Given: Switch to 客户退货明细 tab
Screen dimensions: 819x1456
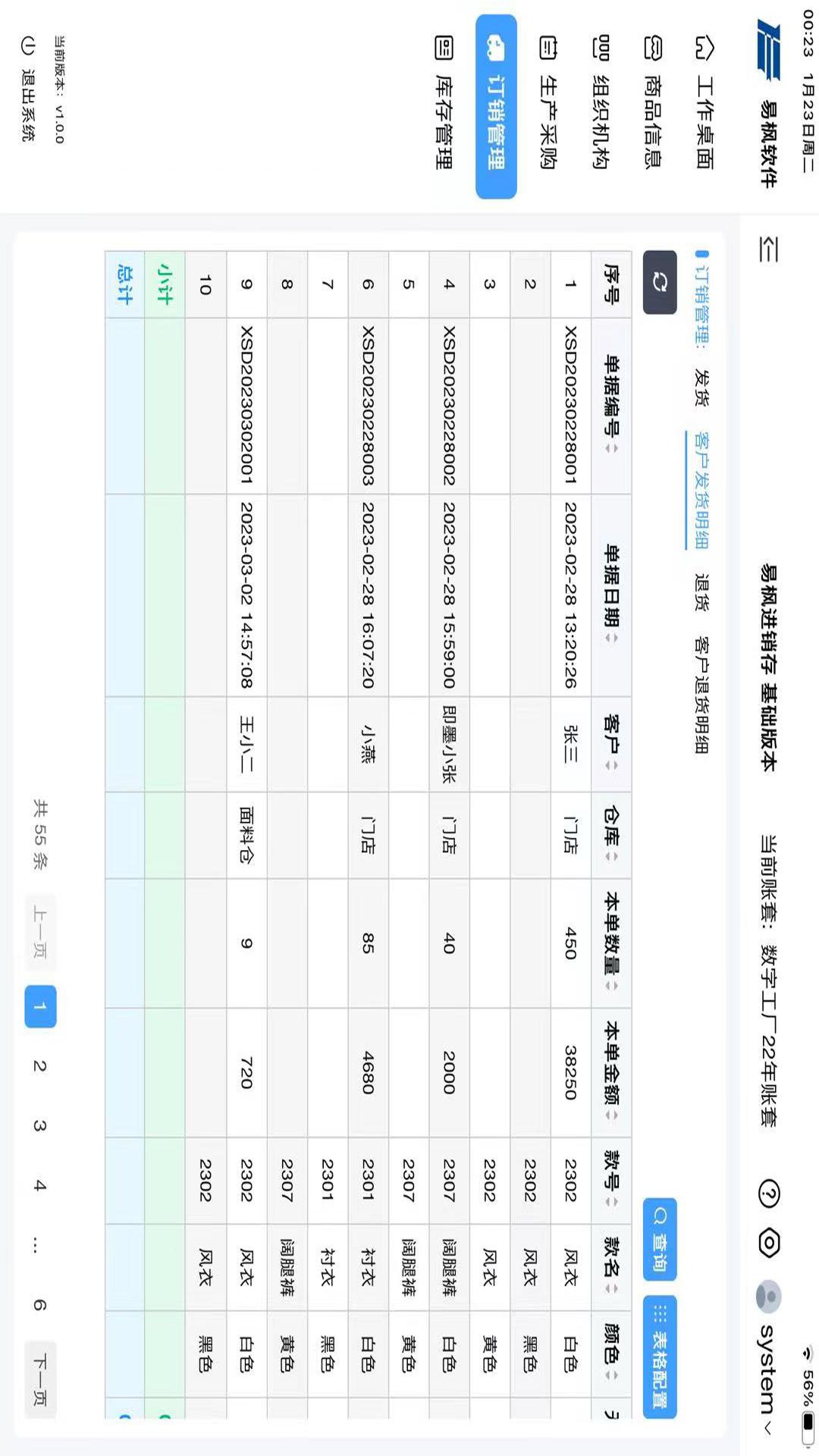Looking at the screenshot, I should [701, 695].
